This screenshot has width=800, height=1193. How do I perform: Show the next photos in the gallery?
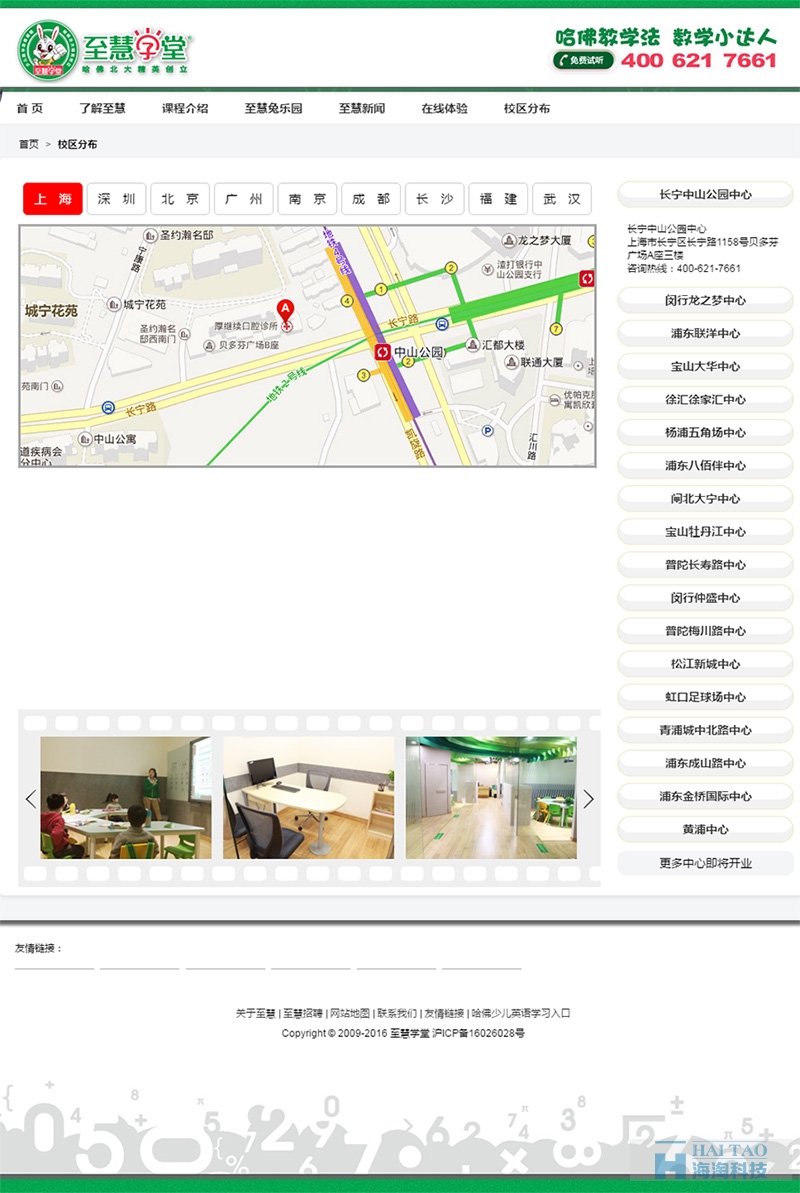(x=588, y=798)
